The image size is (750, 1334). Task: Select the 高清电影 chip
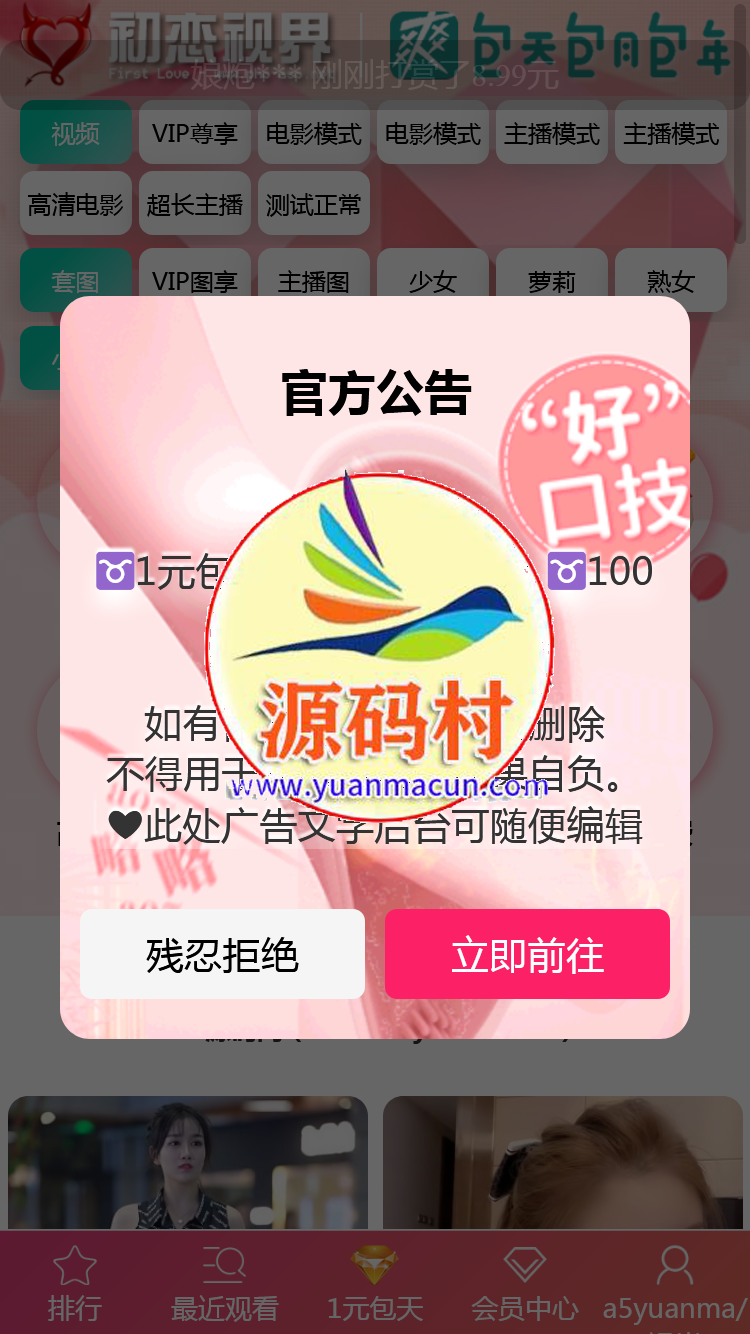(x=75, y=204)
